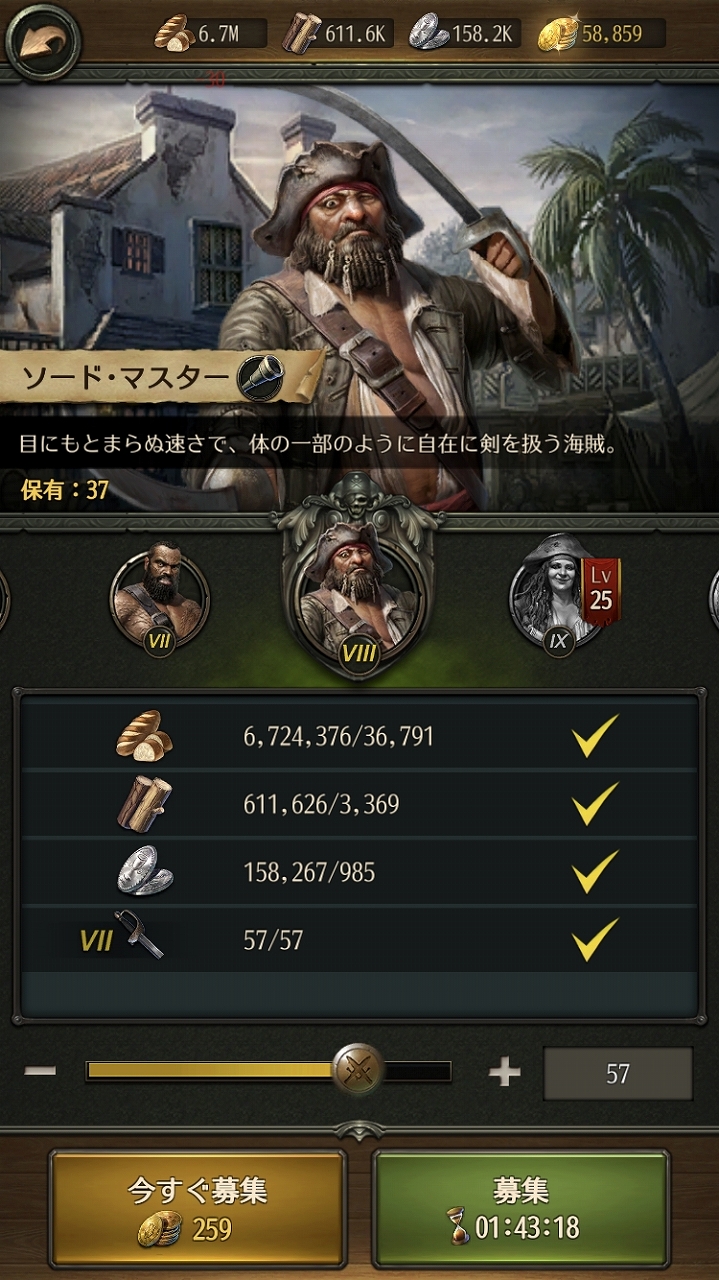
Task: Tap the silver resource counter 158.2K
Action: point(466,34)
